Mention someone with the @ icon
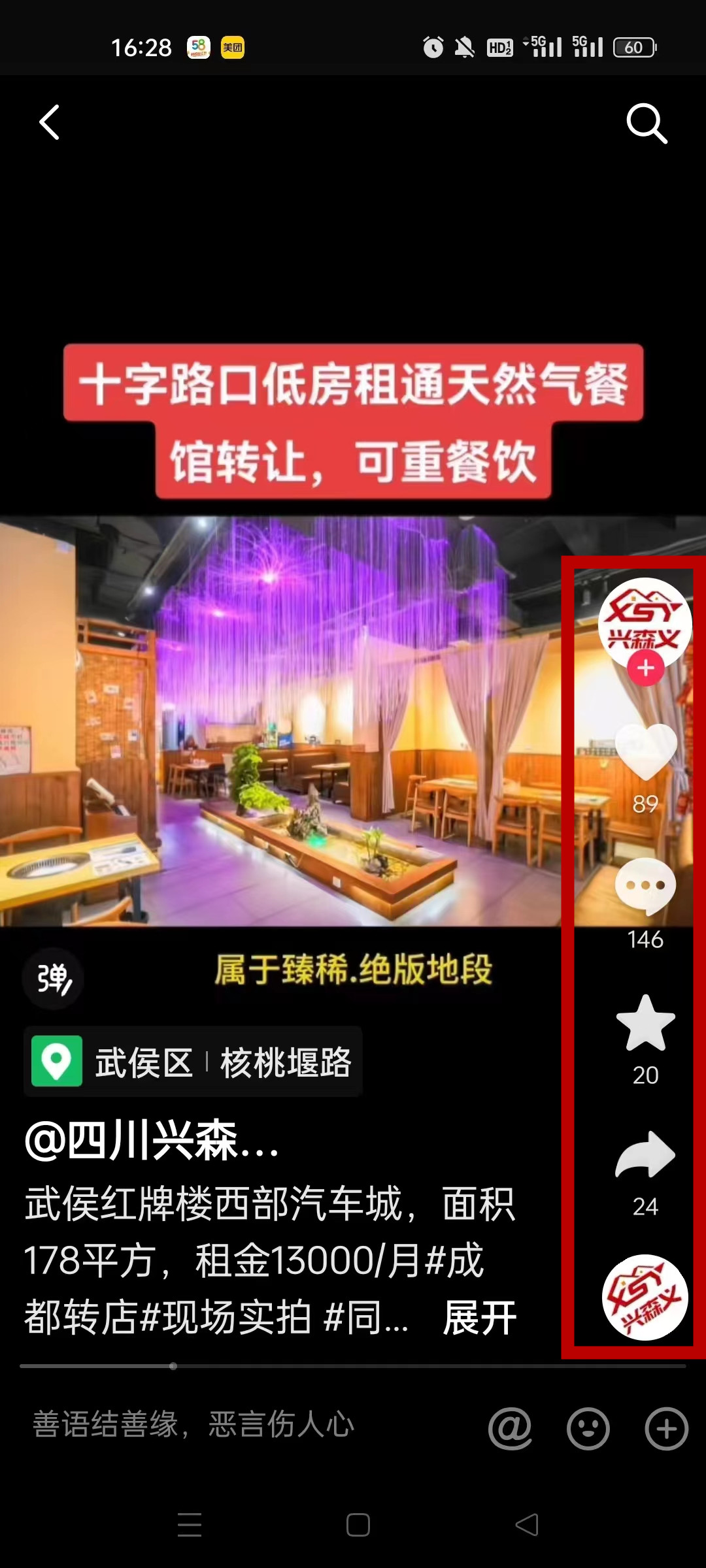The height and width of the screenshot is (1568, 706). coord(510,1429)
